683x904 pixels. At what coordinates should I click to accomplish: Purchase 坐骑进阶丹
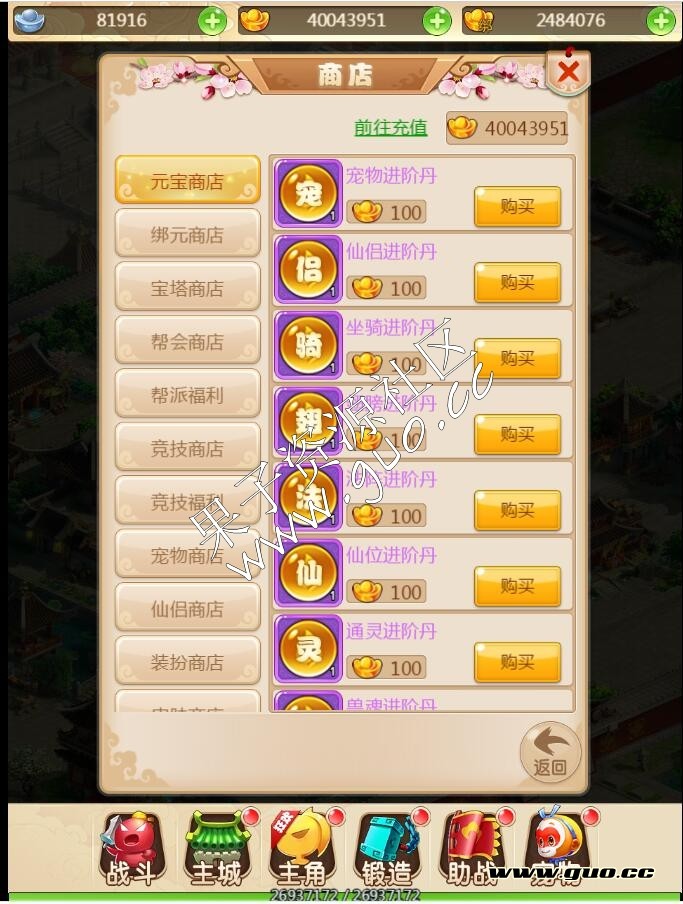(517, 358)
